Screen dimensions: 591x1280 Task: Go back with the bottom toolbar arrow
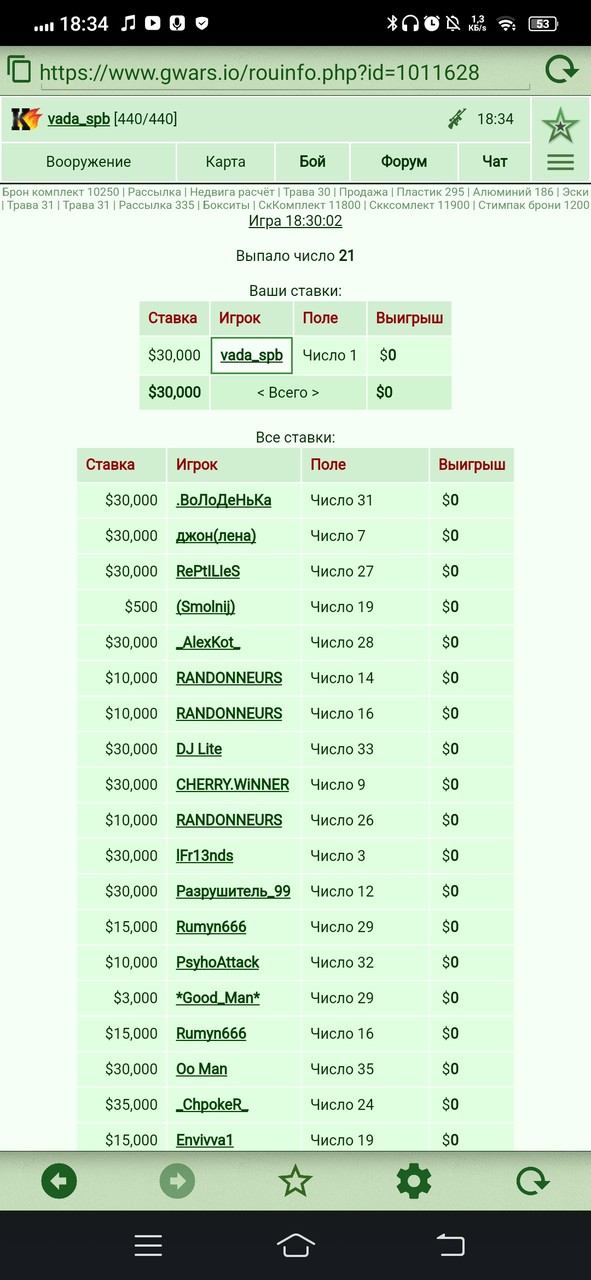pos(59,1181)
